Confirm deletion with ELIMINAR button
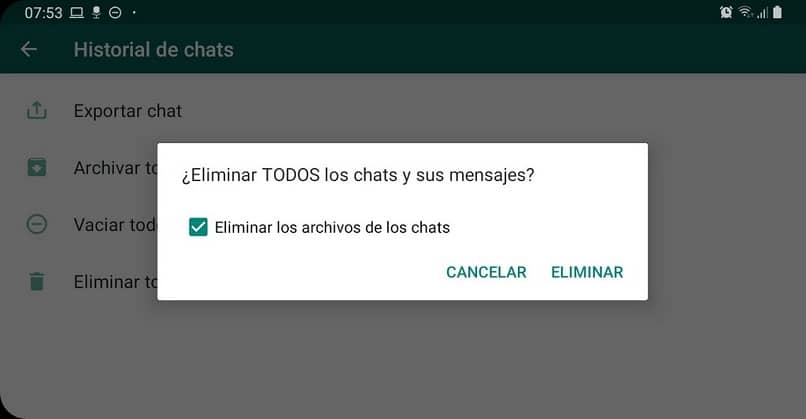Image resolution: width=806 pixels, height=419 pixels. pyautogui.click(x=587, y=272)
